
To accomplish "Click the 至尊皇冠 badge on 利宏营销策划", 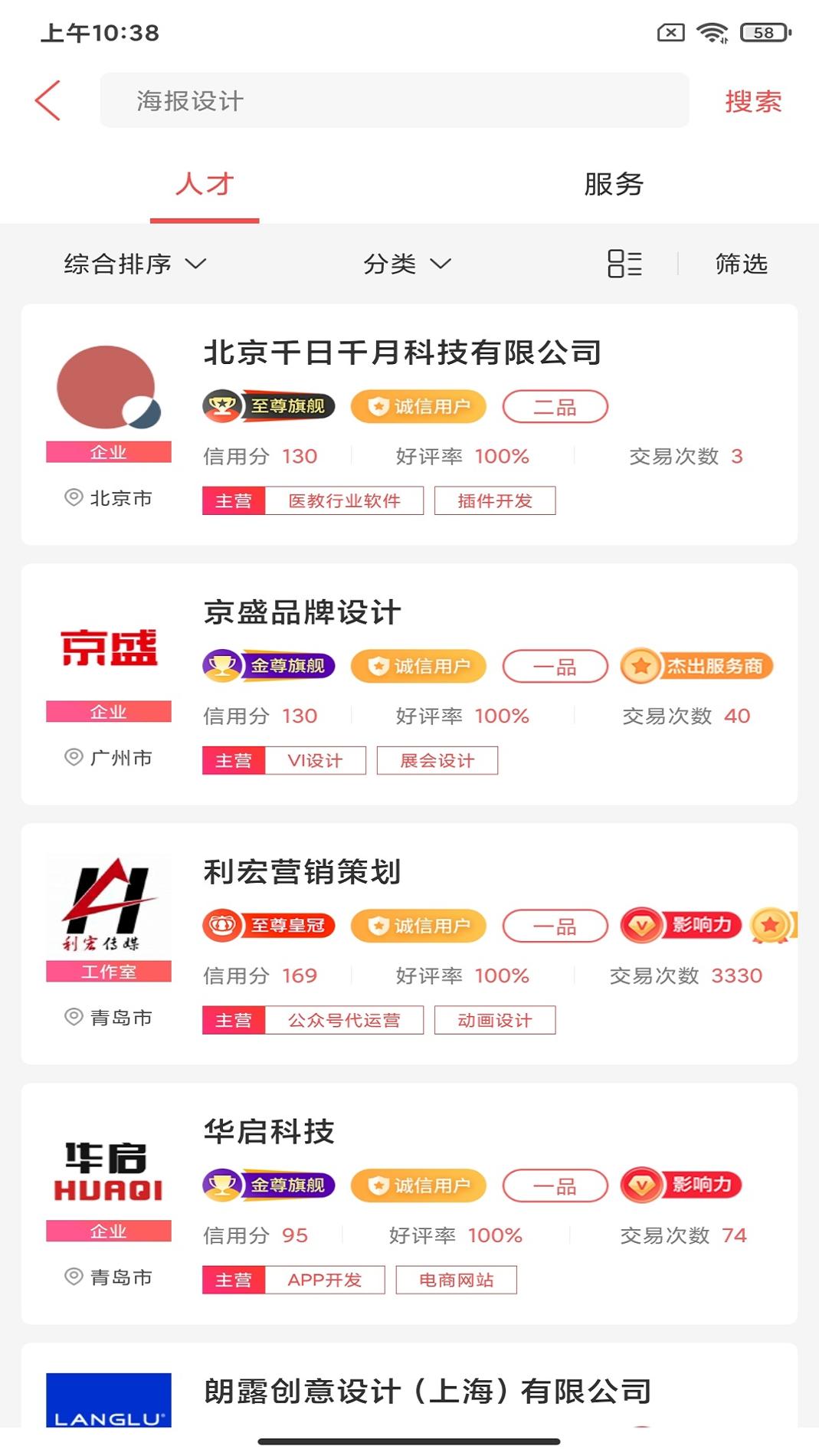I will click(270, 926).
